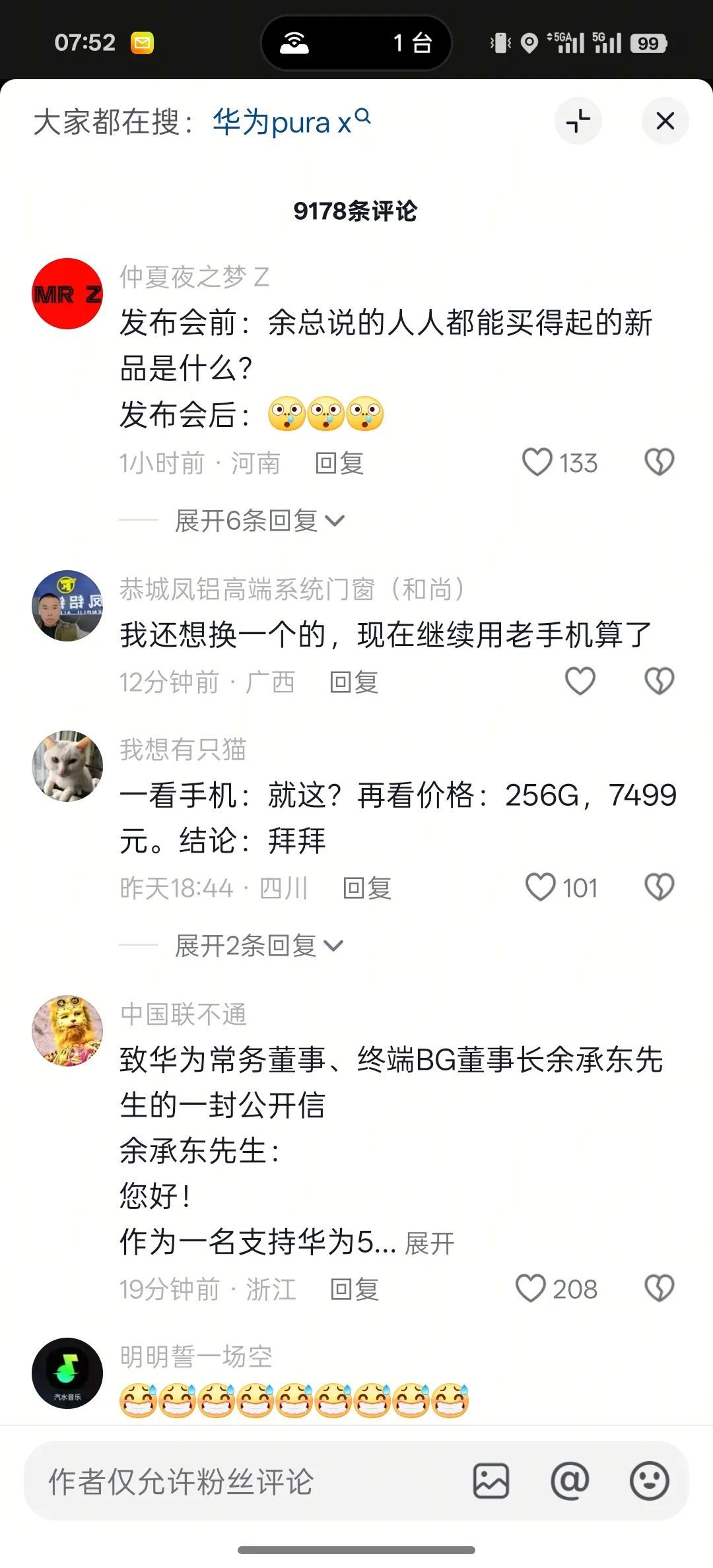Like the comment from 恭城凤铝高端系统门窗
This screenshot has height=1568, width=713.
pyautogui.click(x=580, y=681)
